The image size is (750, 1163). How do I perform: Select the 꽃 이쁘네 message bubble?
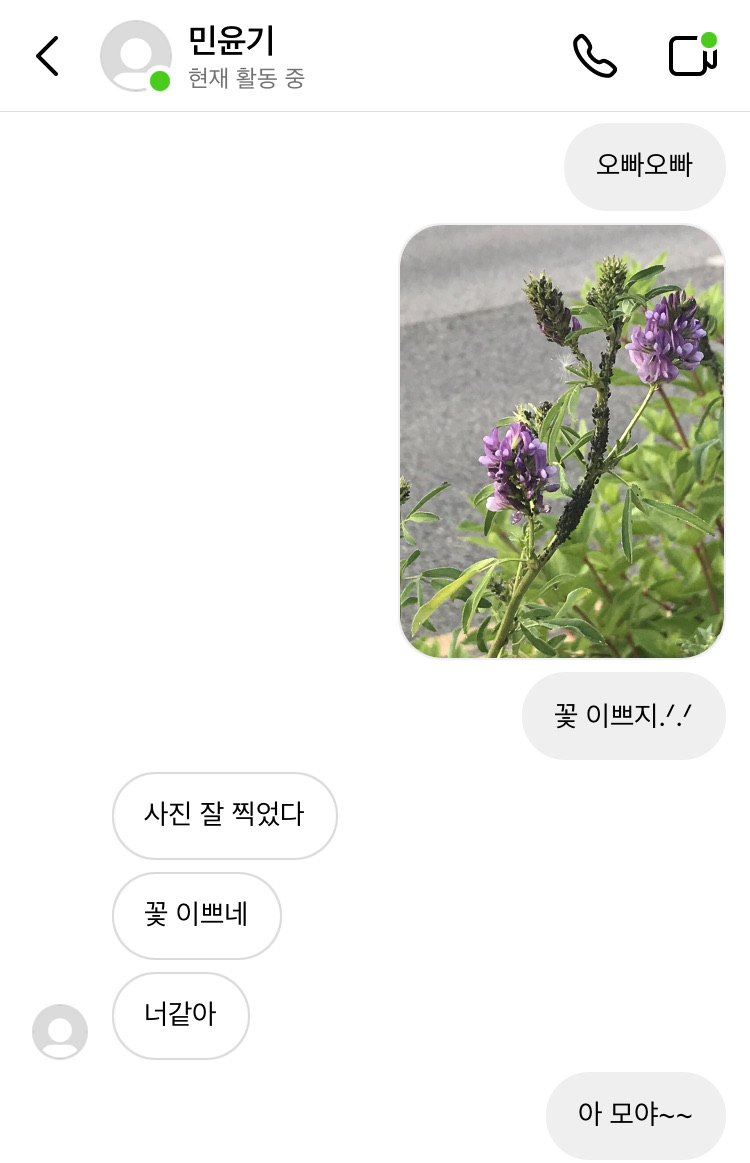(x=196, y=916)
